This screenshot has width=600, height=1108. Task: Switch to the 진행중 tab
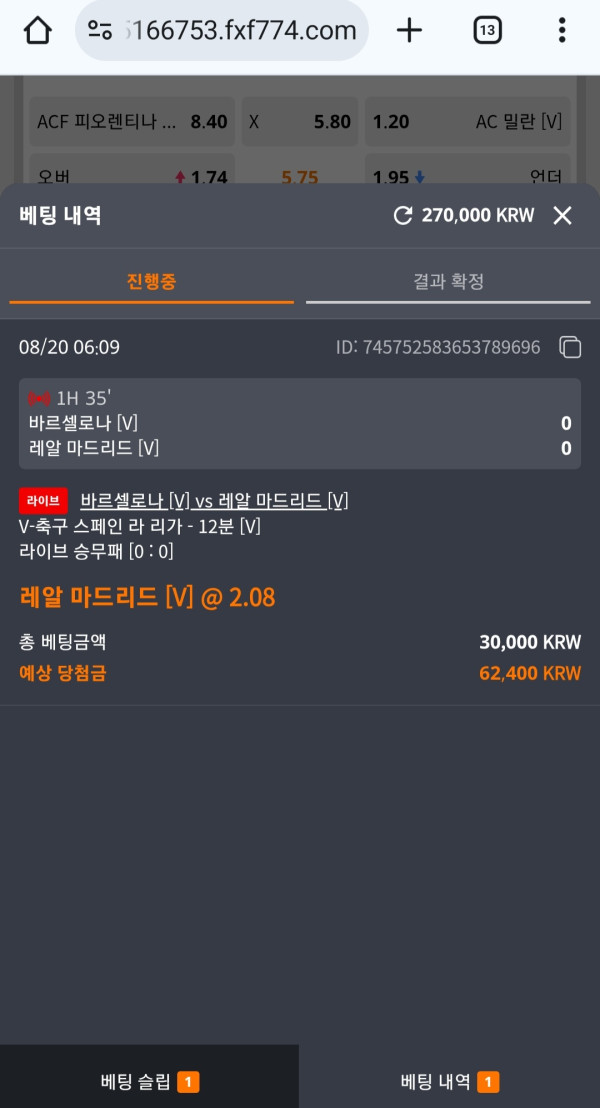pos(151,281)
